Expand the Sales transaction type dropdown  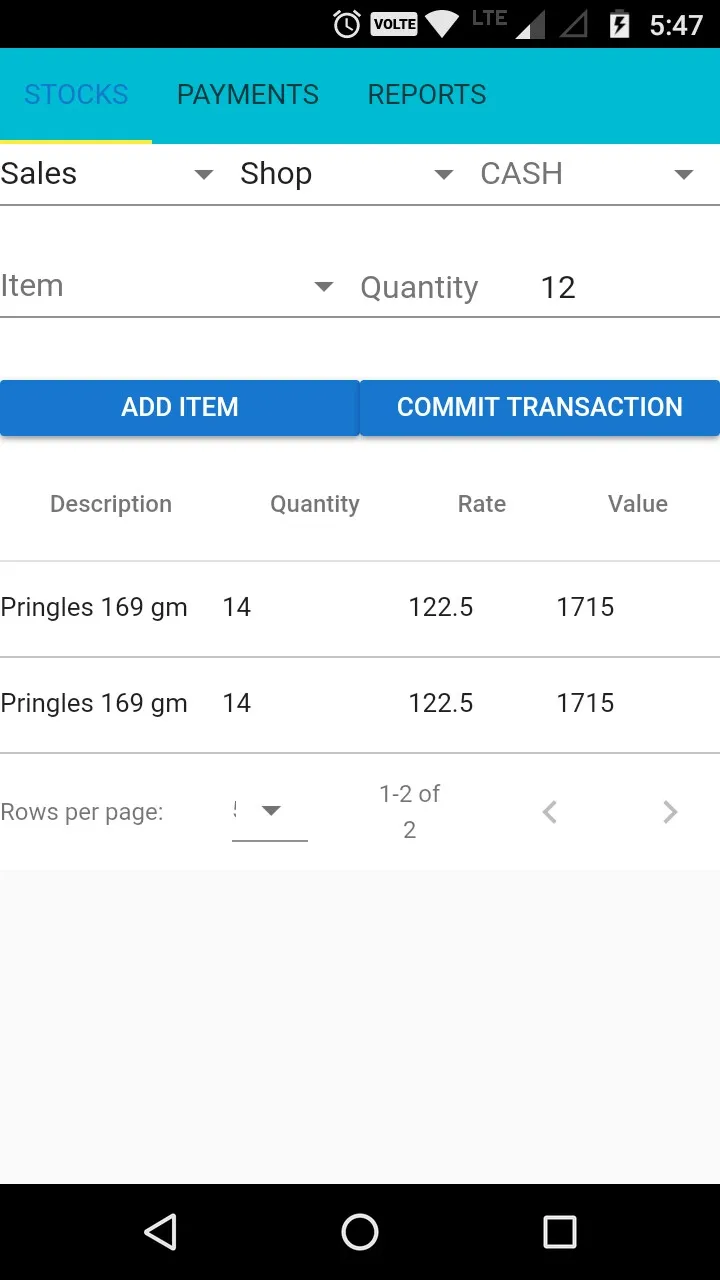click(x=108, y=174)
